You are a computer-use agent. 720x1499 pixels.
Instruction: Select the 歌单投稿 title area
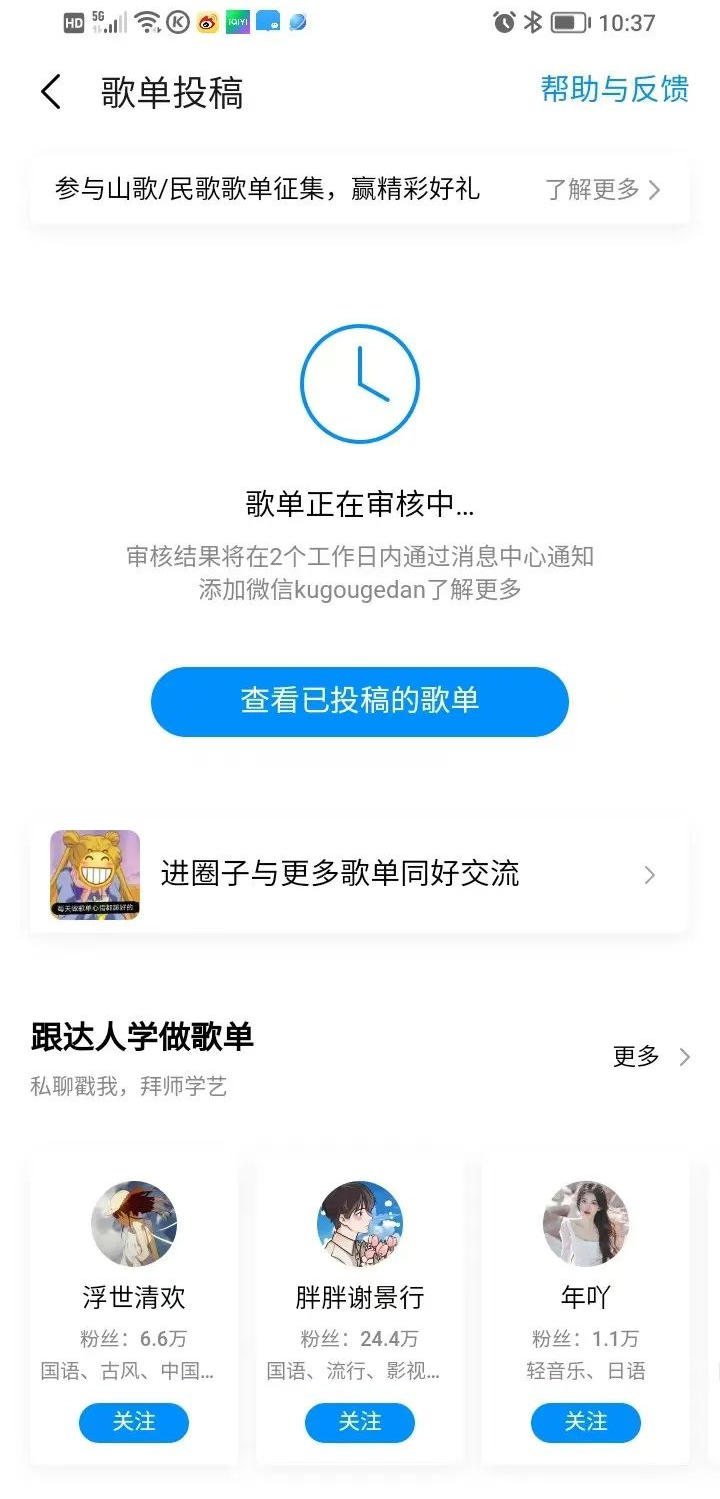[170, 91]
